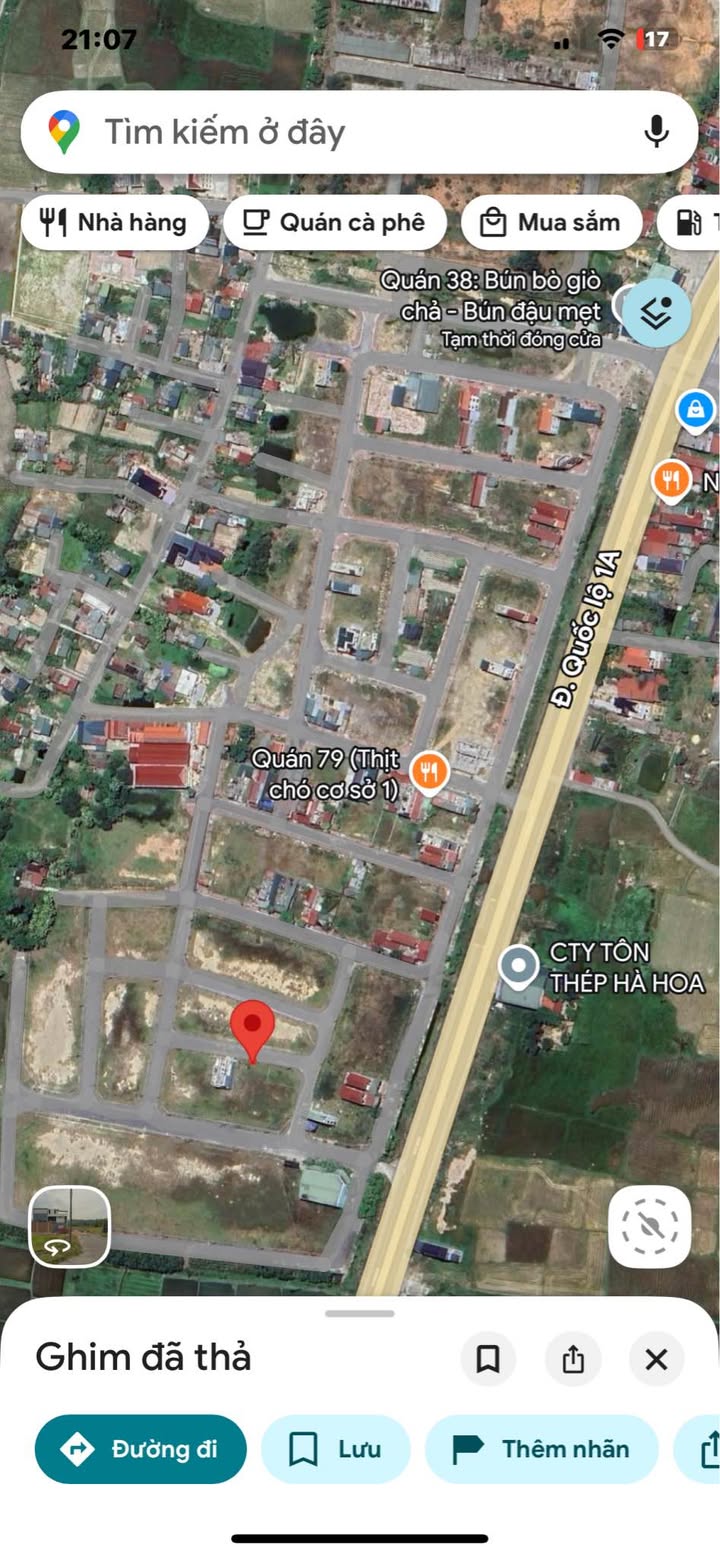Open the CTY TÔN THÉP HÀ HOA place marker
This screenshot has height=1557, width=720.
519,966
